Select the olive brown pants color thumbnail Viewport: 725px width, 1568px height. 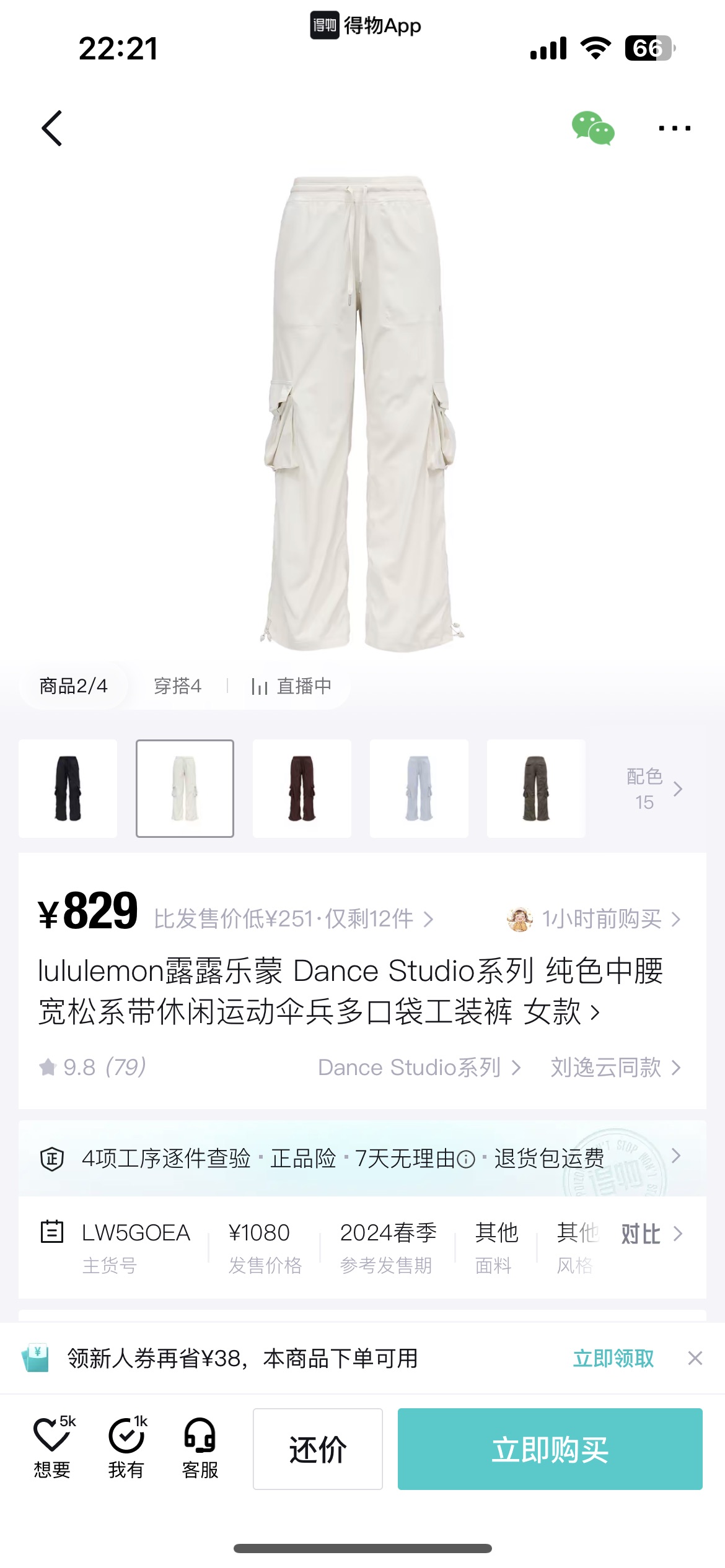click(536, 788)
